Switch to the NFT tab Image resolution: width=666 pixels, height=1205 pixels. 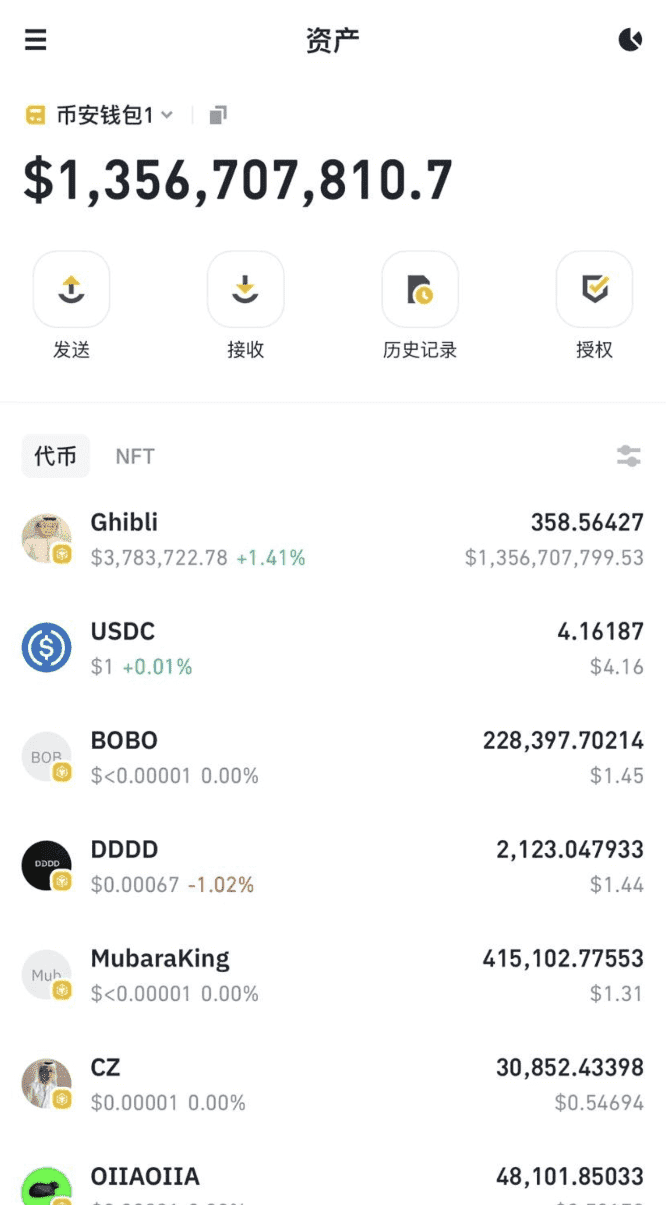(135, 456)
